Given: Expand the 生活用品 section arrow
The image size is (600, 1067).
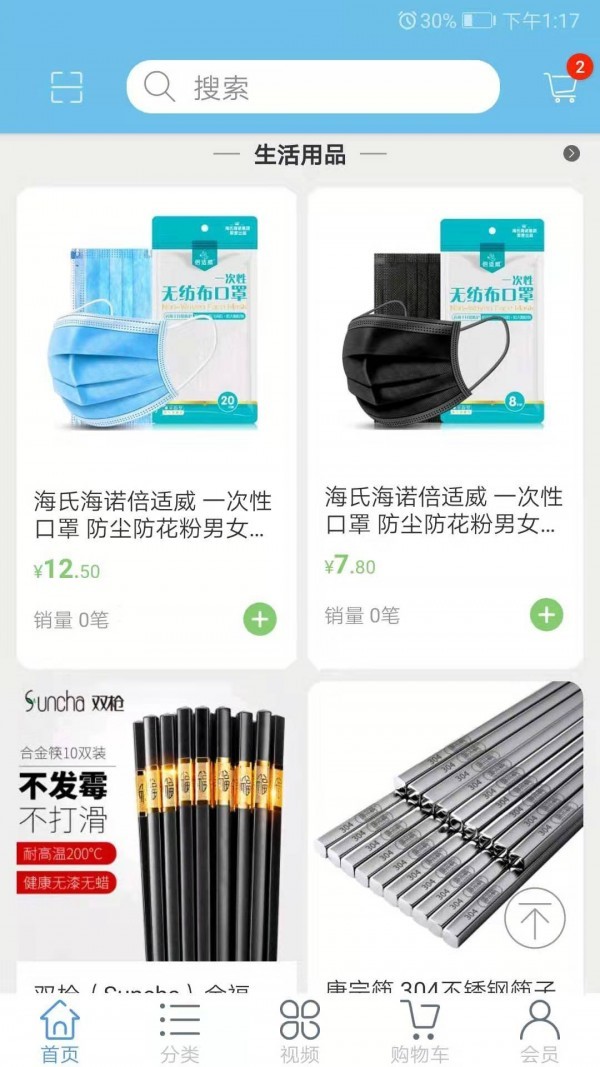Looking at the screenshot, I should (x=571, y=153).
